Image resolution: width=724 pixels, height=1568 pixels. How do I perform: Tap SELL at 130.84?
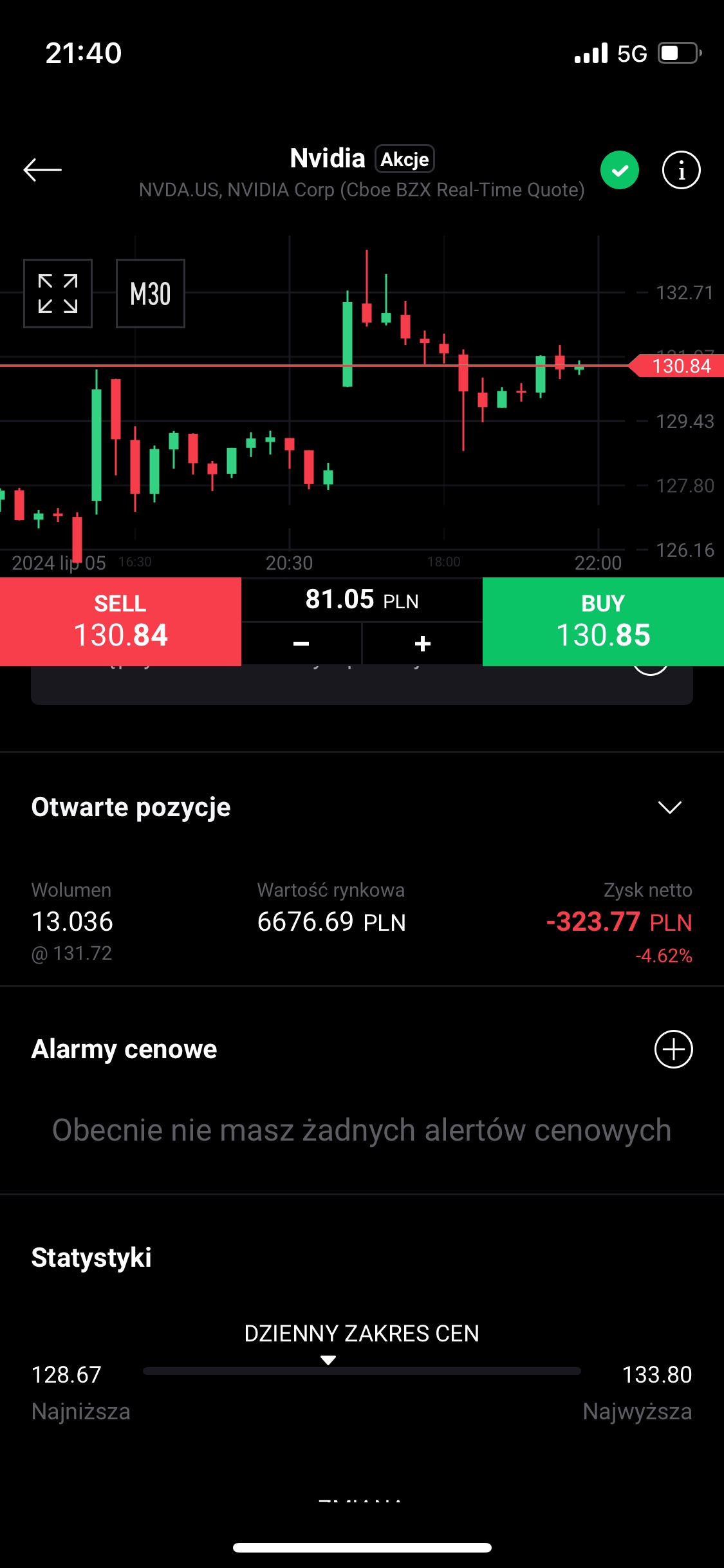tap(120, 621)
